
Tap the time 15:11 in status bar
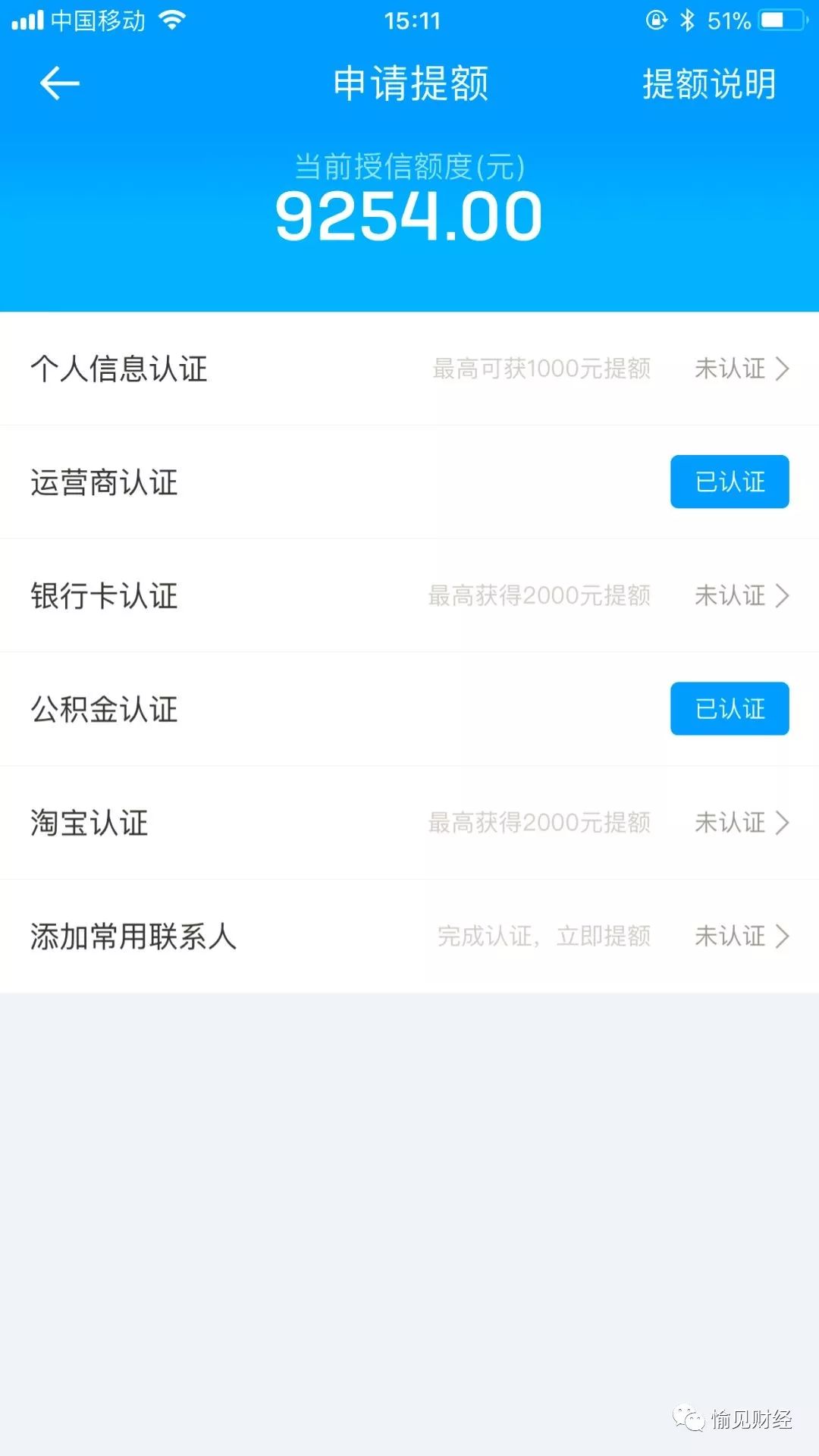[x=409, y=20]
